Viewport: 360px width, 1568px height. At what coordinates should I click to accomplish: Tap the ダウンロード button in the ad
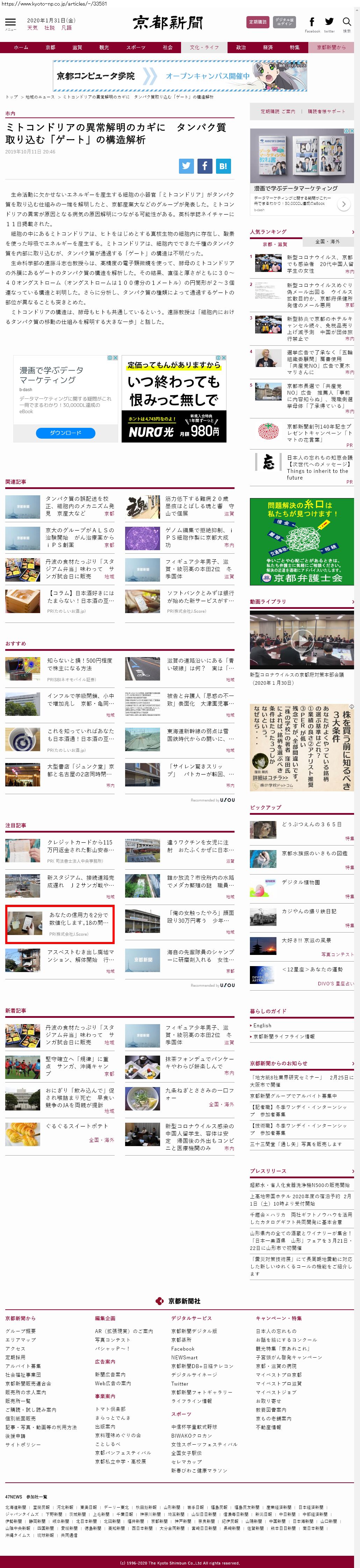click(x=65, y=433)
